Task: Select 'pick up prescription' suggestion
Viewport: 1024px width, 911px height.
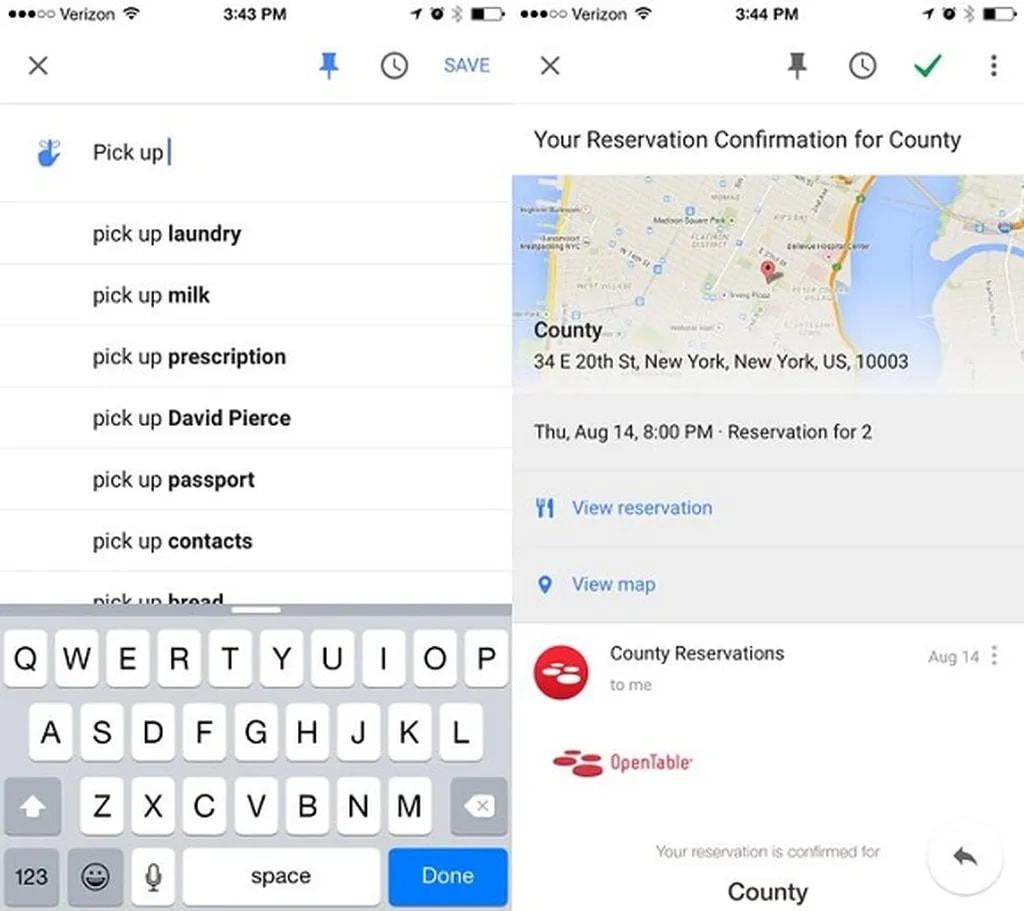Action: pos(189,357)
